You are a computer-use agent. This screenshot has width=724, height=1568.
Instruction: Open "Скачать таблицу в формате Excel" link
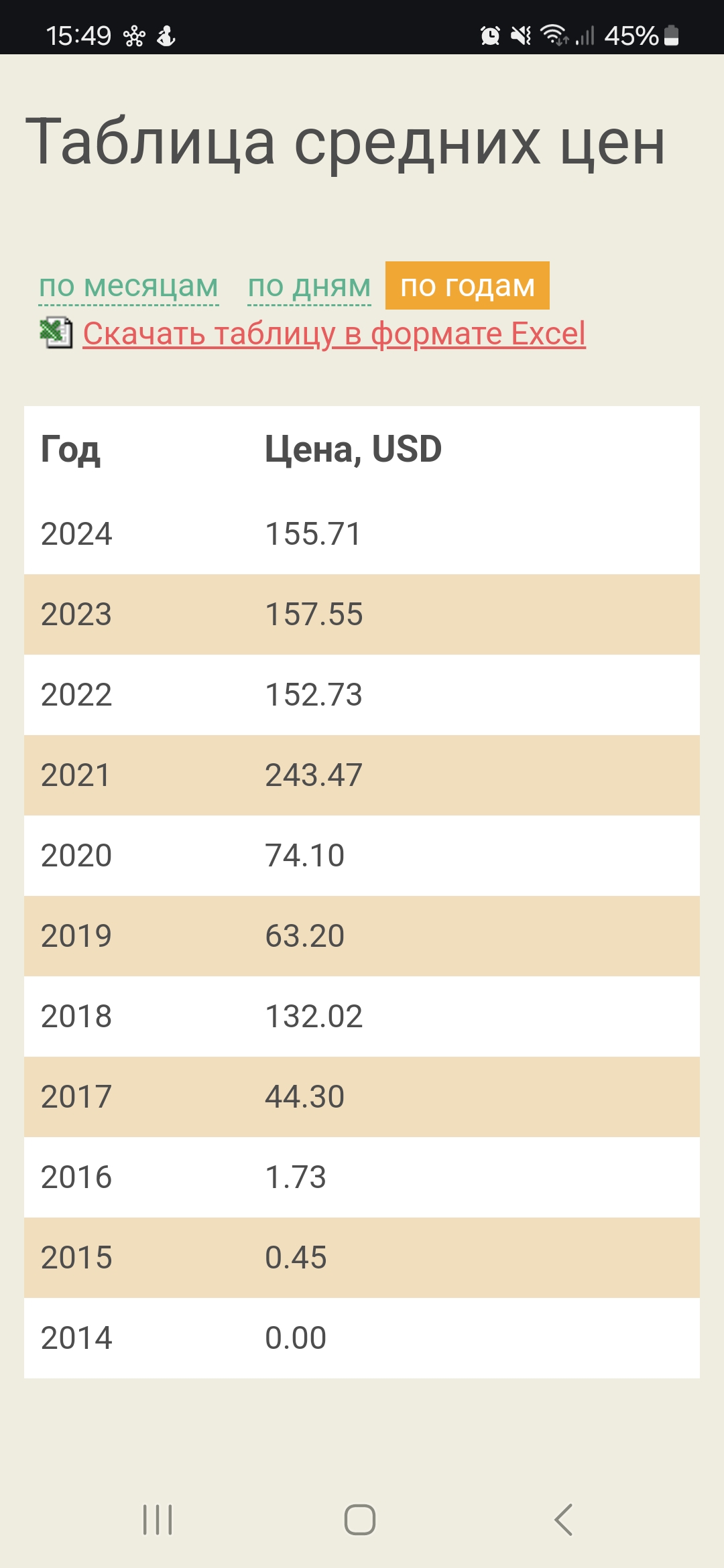(334, 334)
